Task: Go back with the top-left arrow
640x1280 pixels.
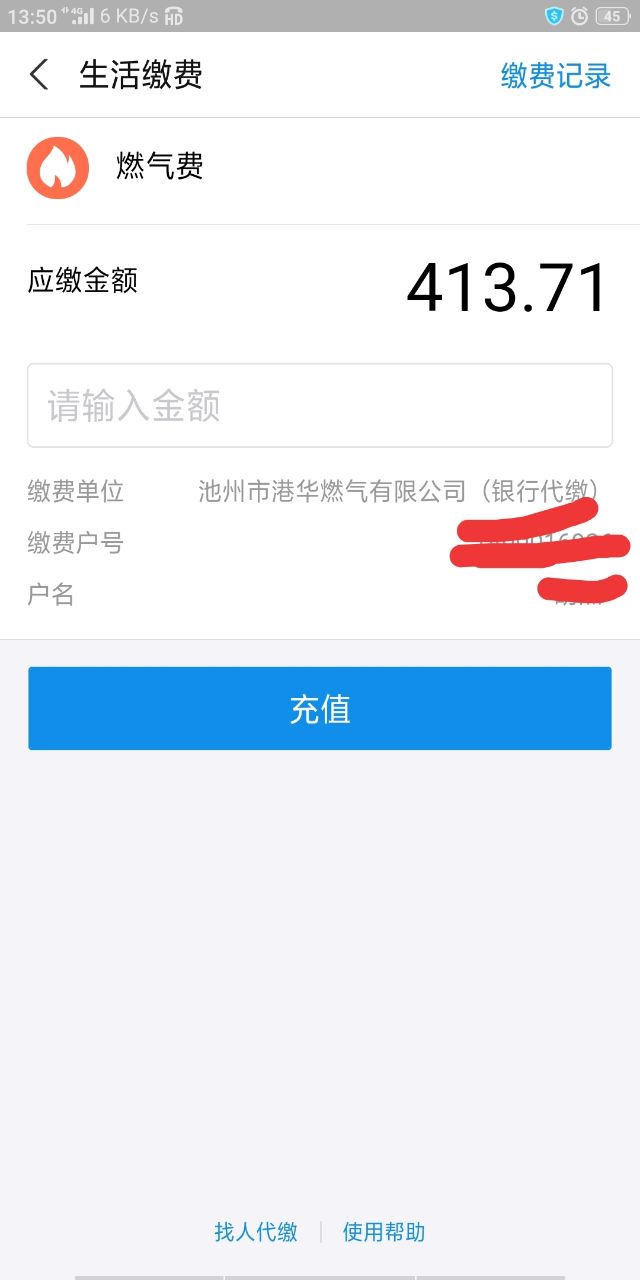Action: [39, 75]
